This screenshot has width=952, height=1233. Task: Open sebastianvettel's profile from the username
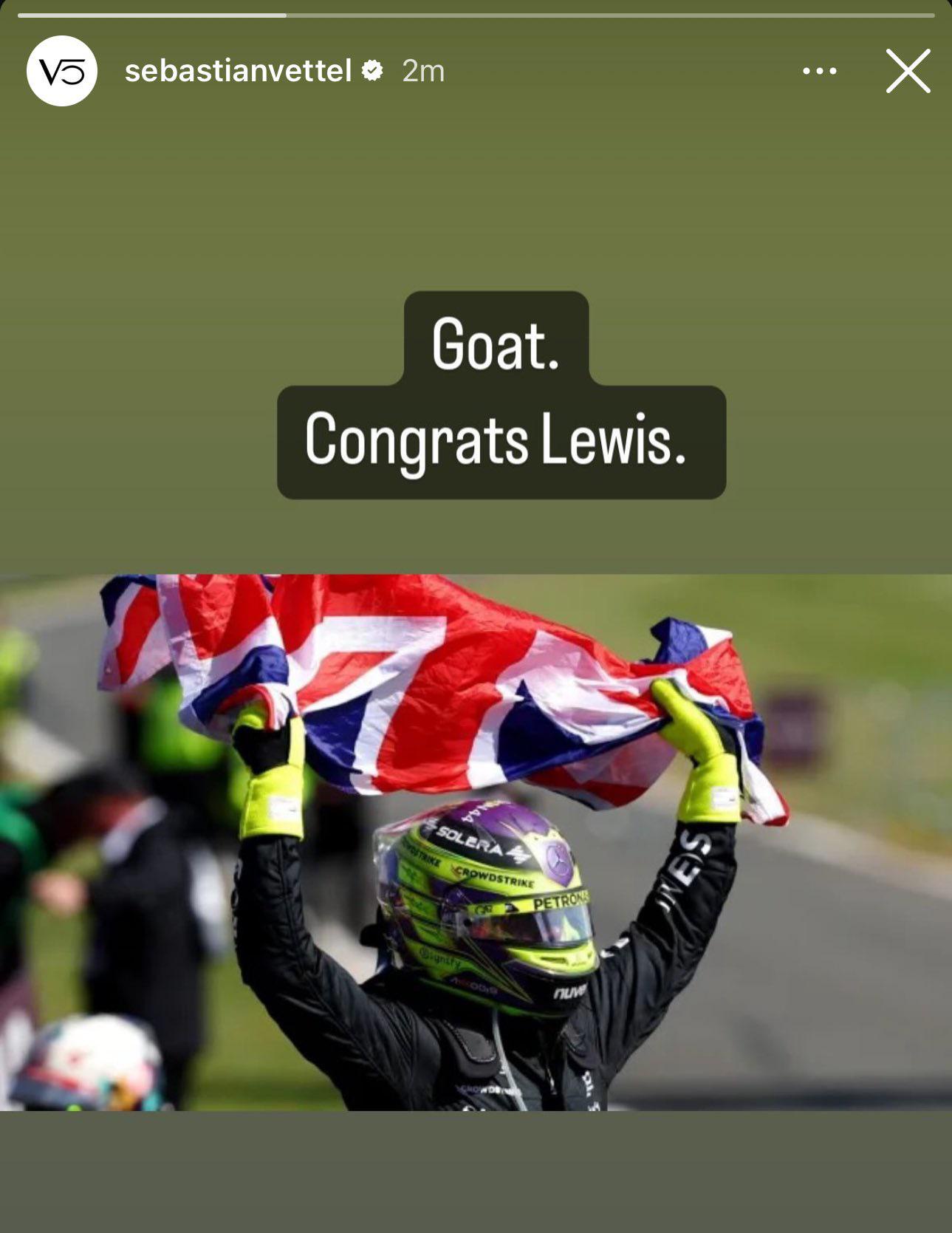tap(238, 71)
